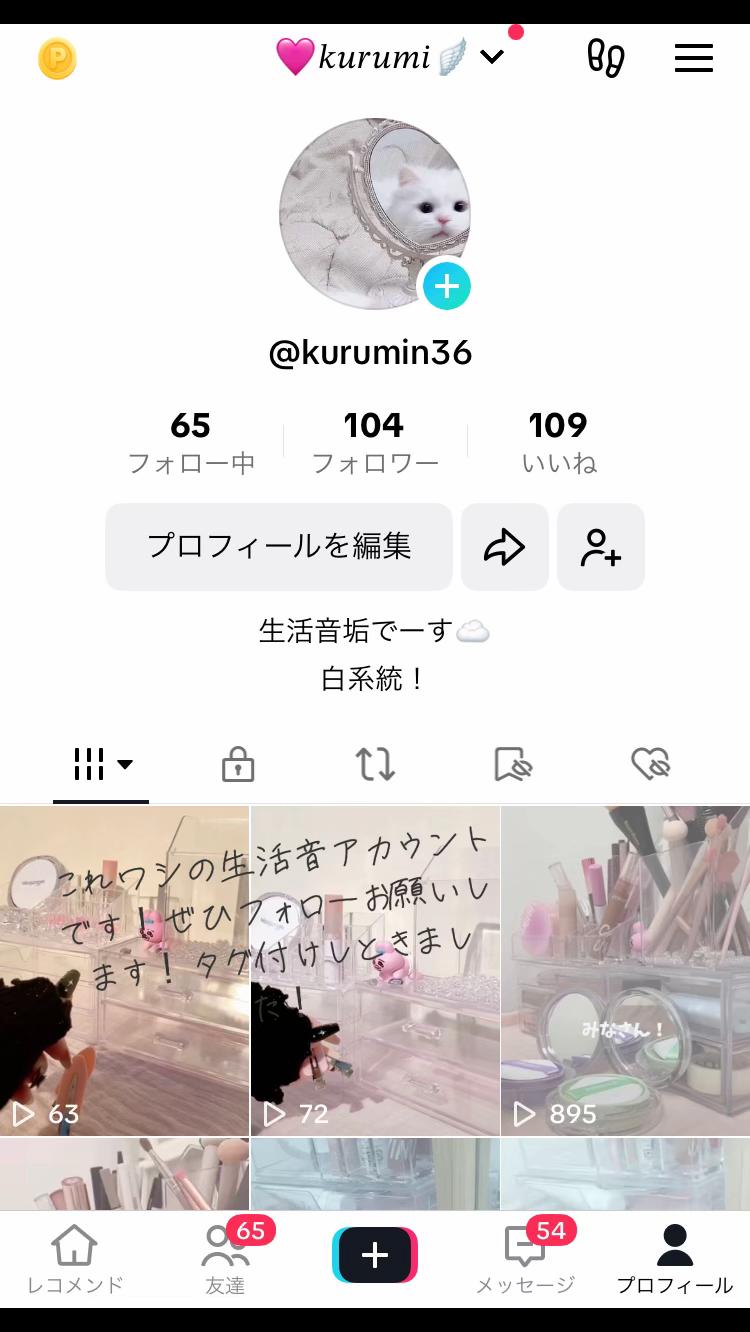Select the posted videos grid tab
Screen dimensions: 750x1332
point(102,765)
